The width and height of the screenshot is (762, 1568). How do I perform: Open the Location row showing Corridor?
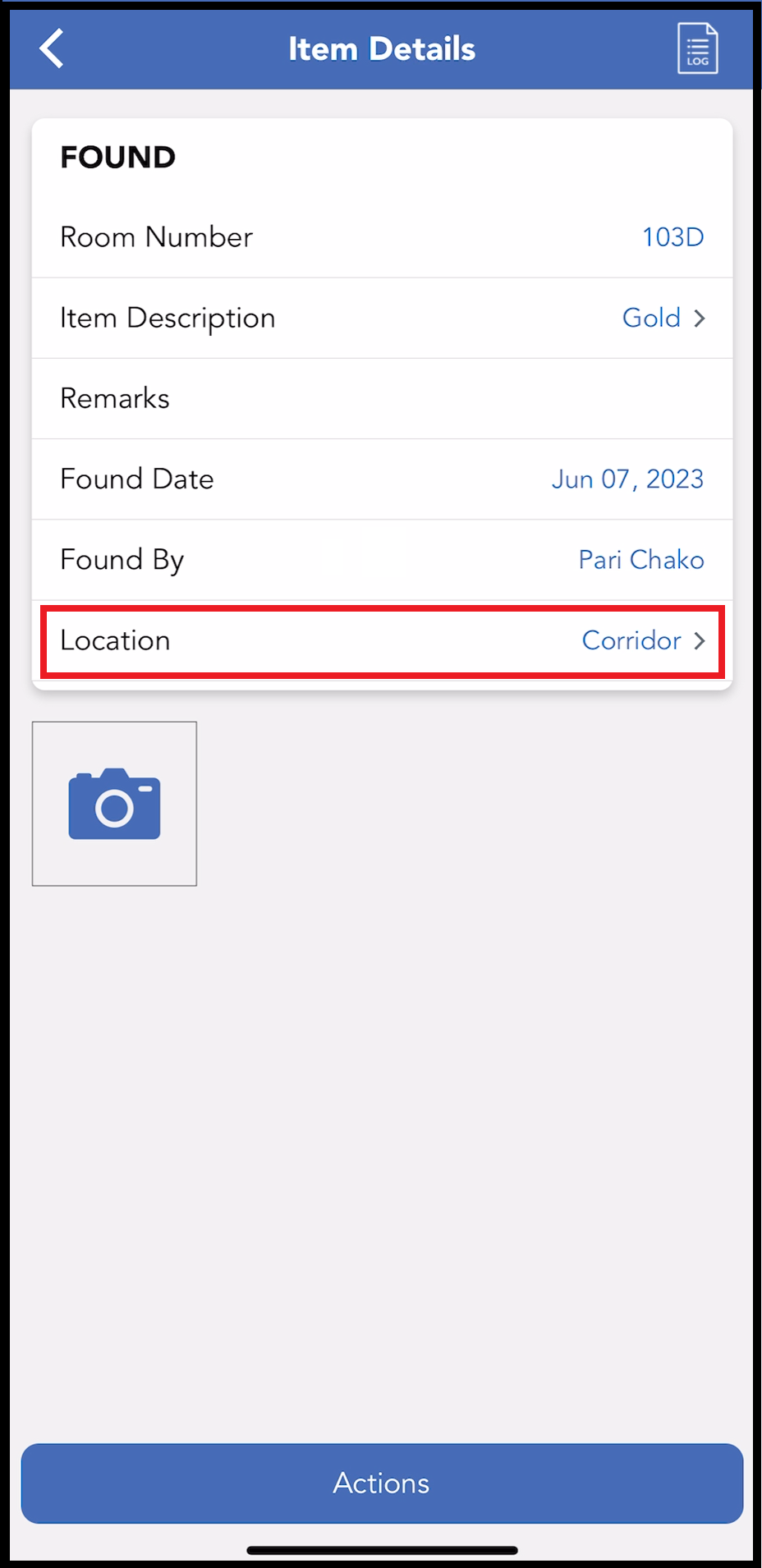pyautogui.click(x=382, y=640)
